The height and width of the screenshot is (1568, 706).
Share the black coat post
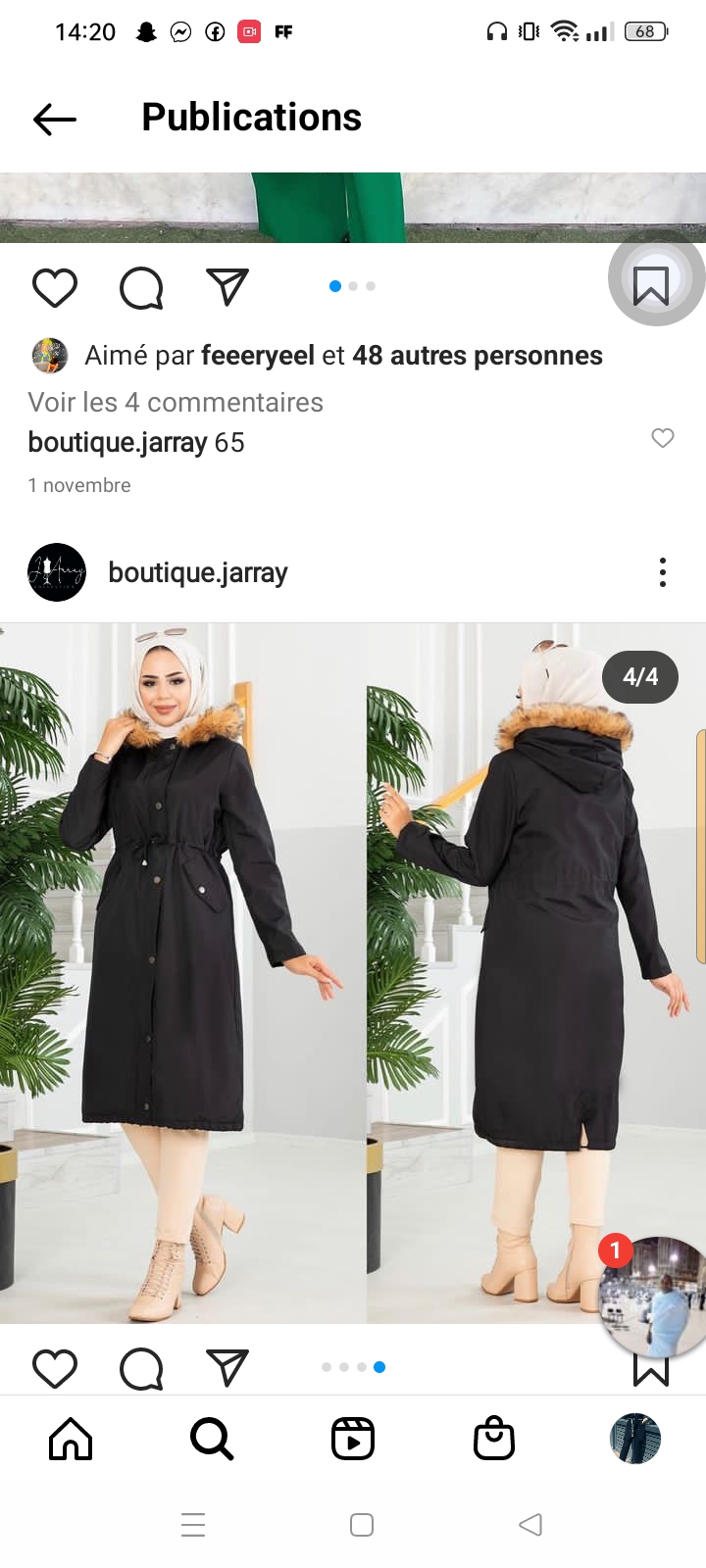227,1368
